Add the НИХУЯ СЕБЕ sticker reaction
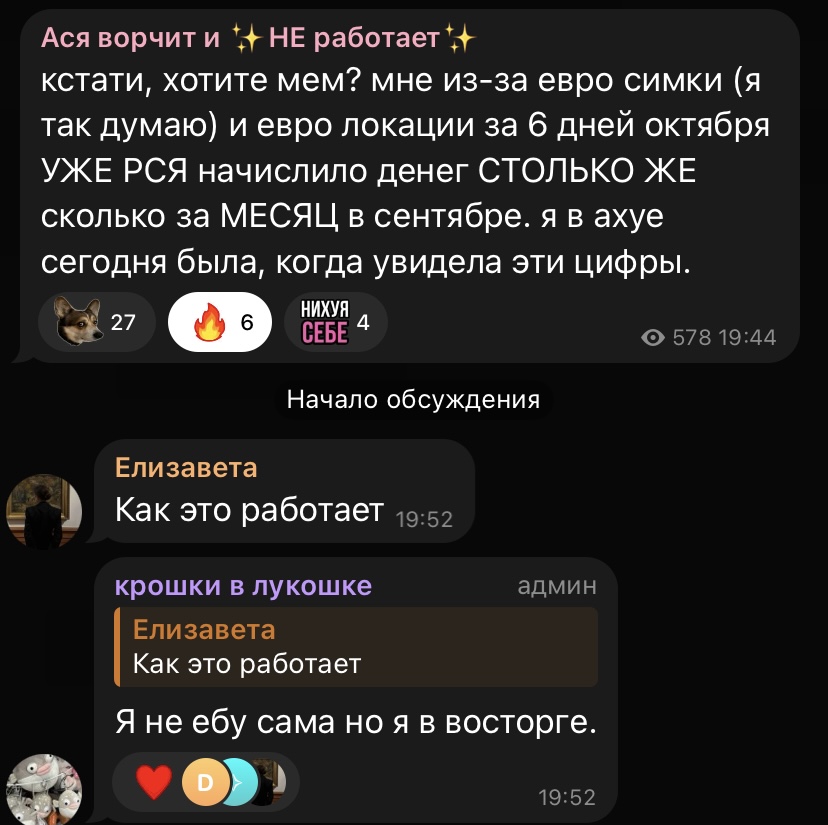Screen dimensions: 828x825 pyautogui.click(x=336, y=322)
